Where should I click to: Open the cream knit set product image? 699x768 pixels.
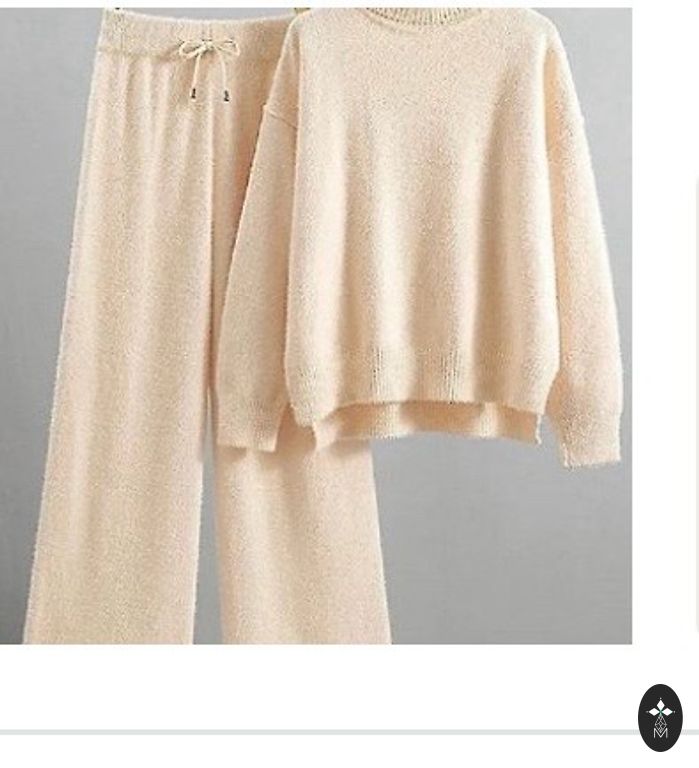pyautogui.click(x=315, y=325)
